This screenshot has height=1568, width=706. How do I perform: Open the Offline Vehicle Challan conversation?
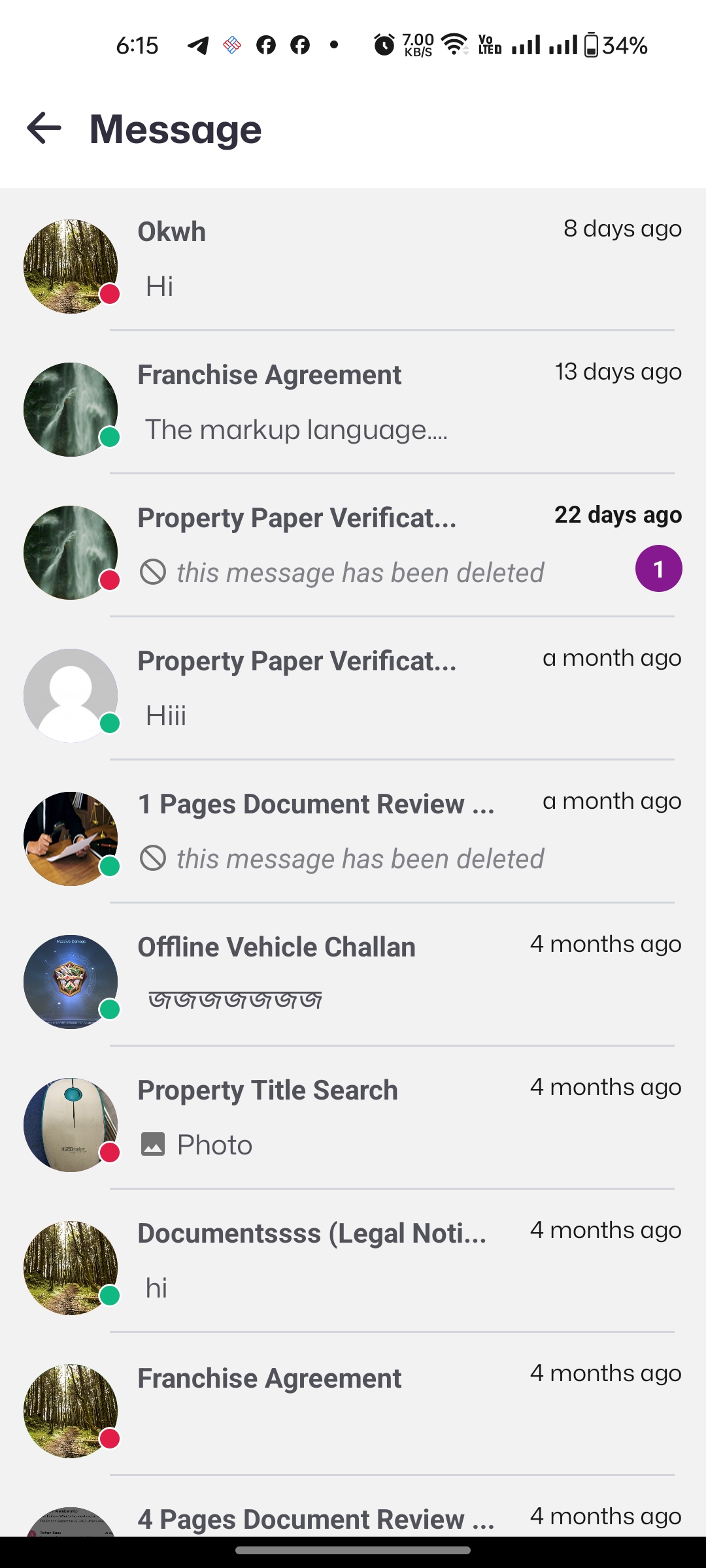click(x=353, y=975)
